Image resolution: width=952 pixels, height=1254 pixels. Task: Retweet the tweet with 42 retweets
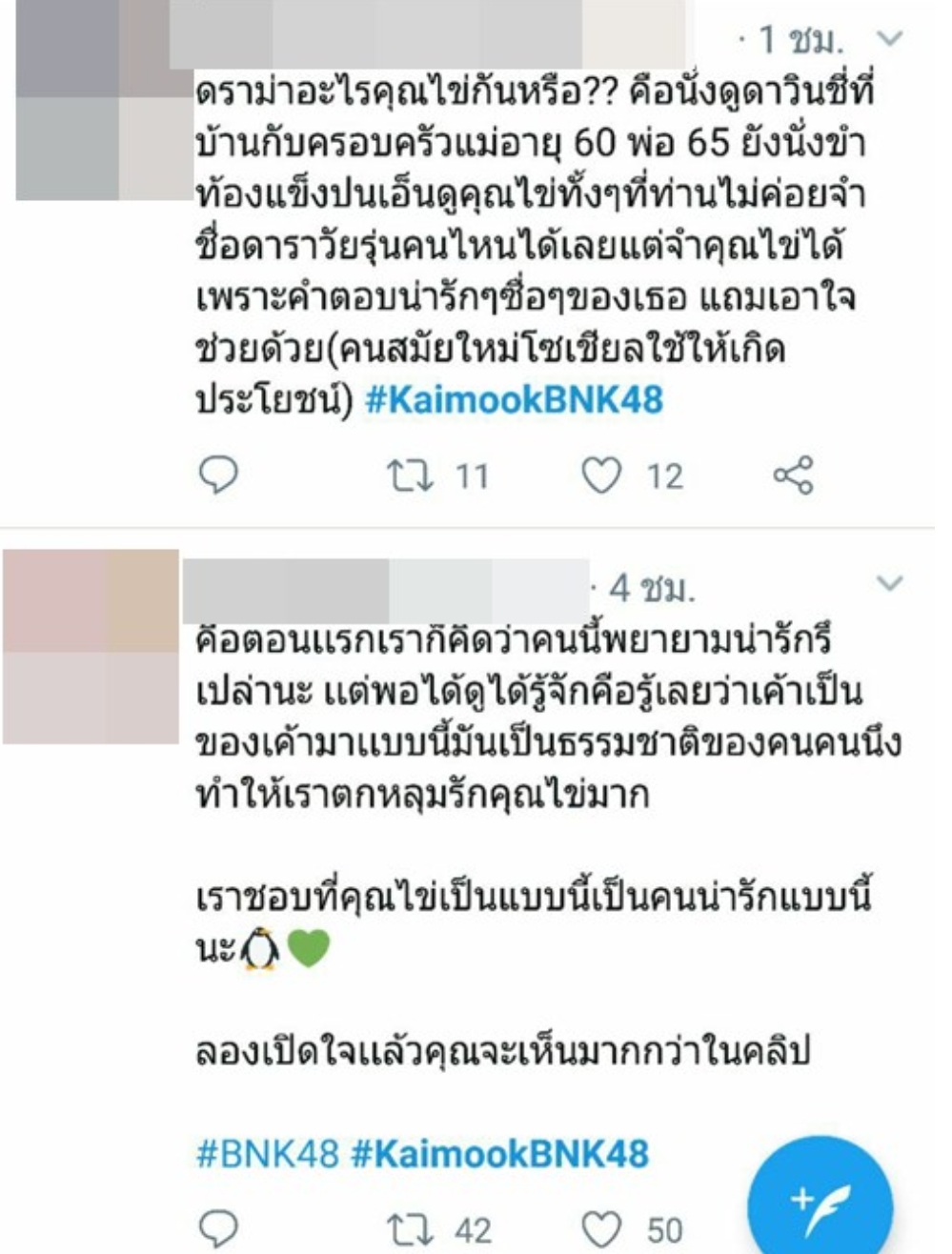point(410,1229)
